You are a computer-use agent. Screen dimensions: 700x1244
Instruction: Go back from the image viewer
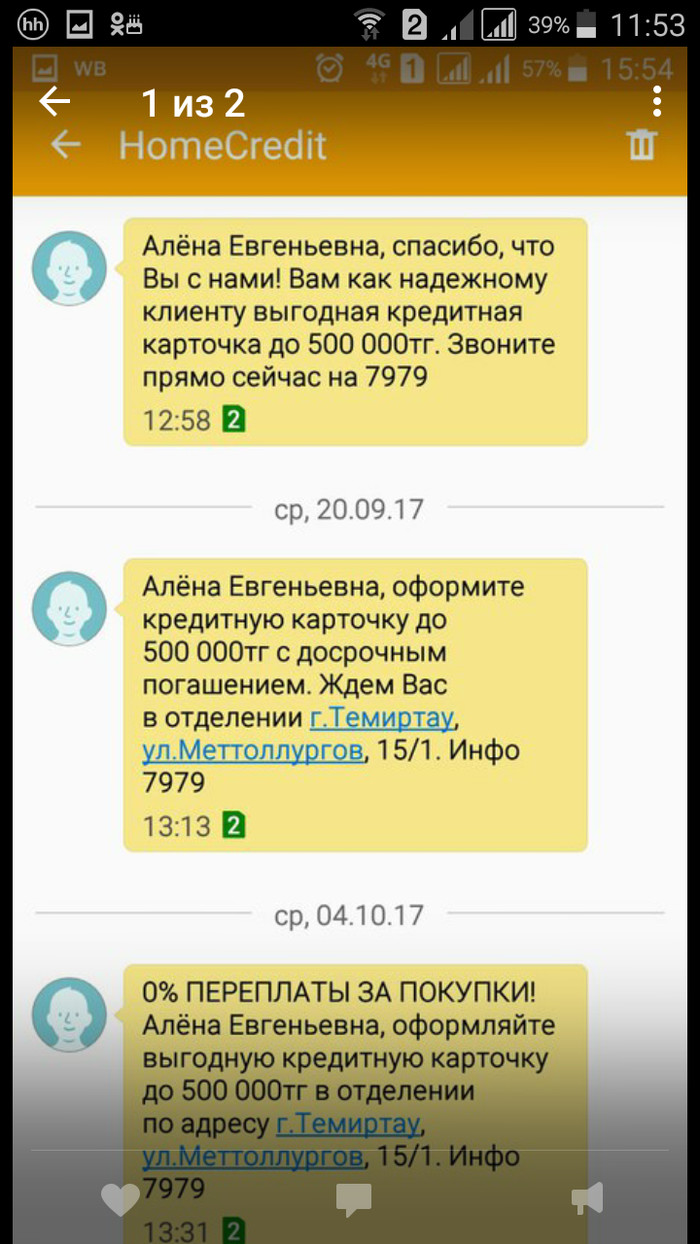click(55, 101)
